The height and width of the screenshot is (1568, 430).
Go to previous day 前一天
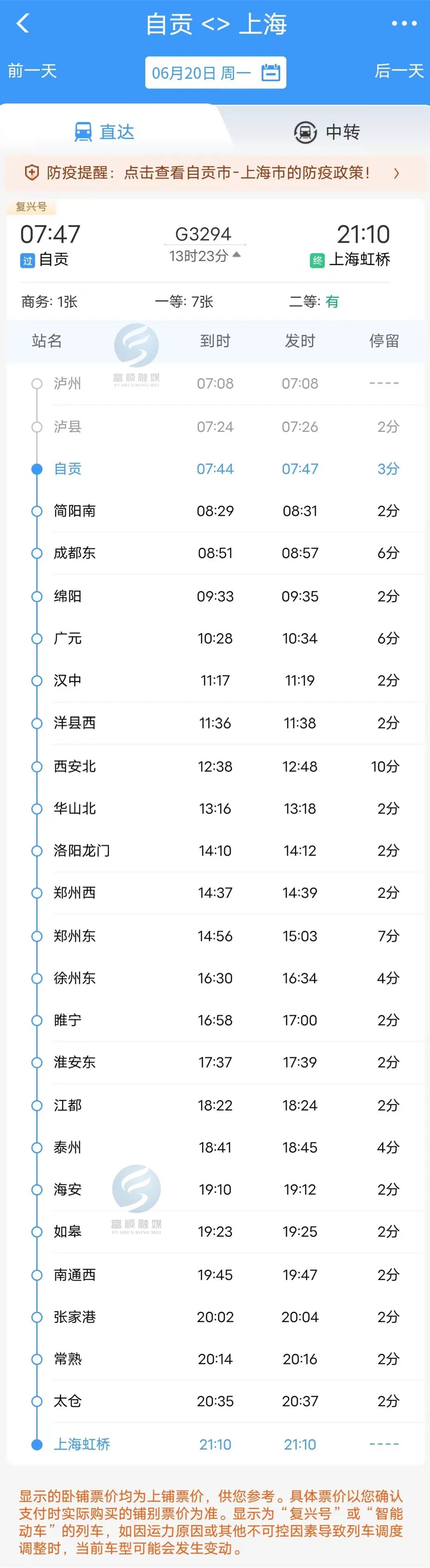point(32,71)
